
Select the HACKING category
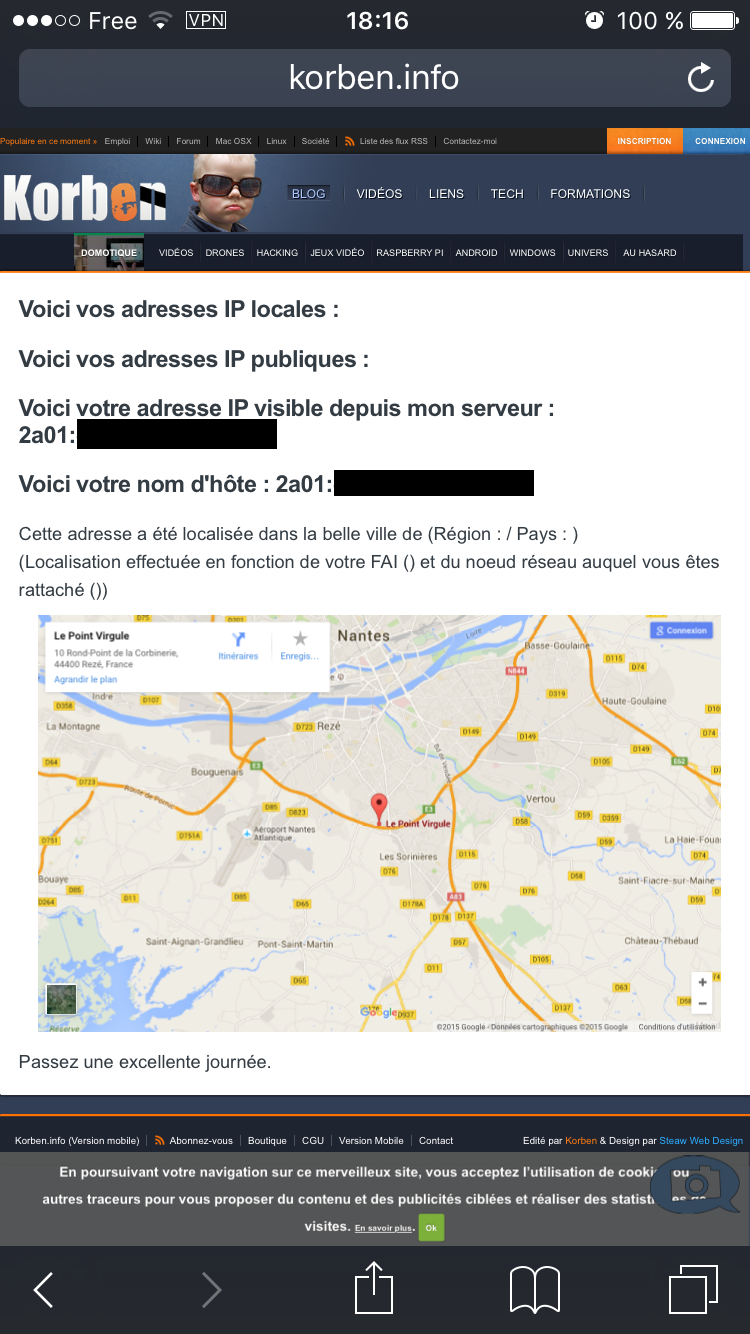click(277, 253)
